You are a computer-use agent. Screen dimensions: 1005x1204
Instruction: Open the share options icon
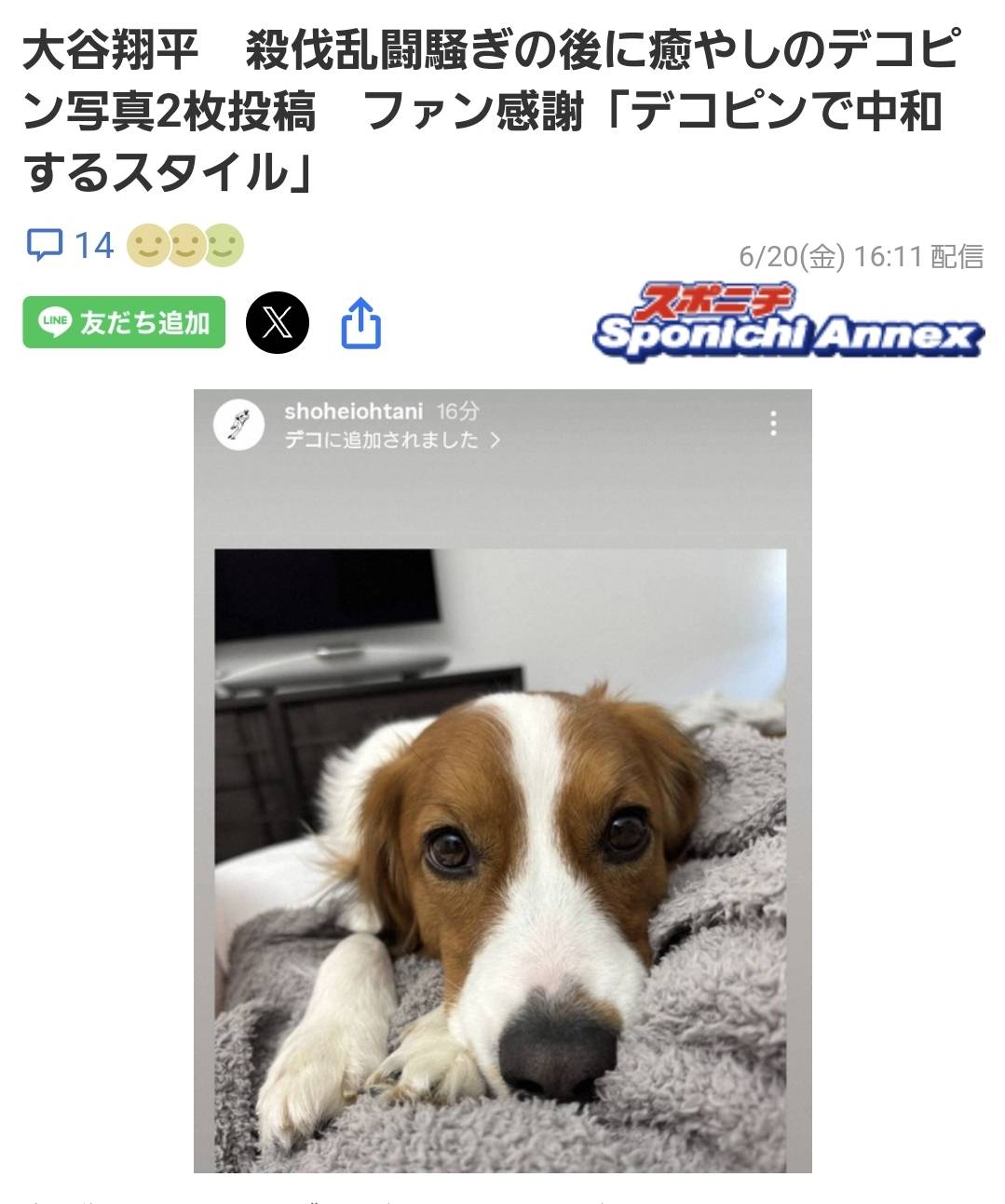coord(360,322)
